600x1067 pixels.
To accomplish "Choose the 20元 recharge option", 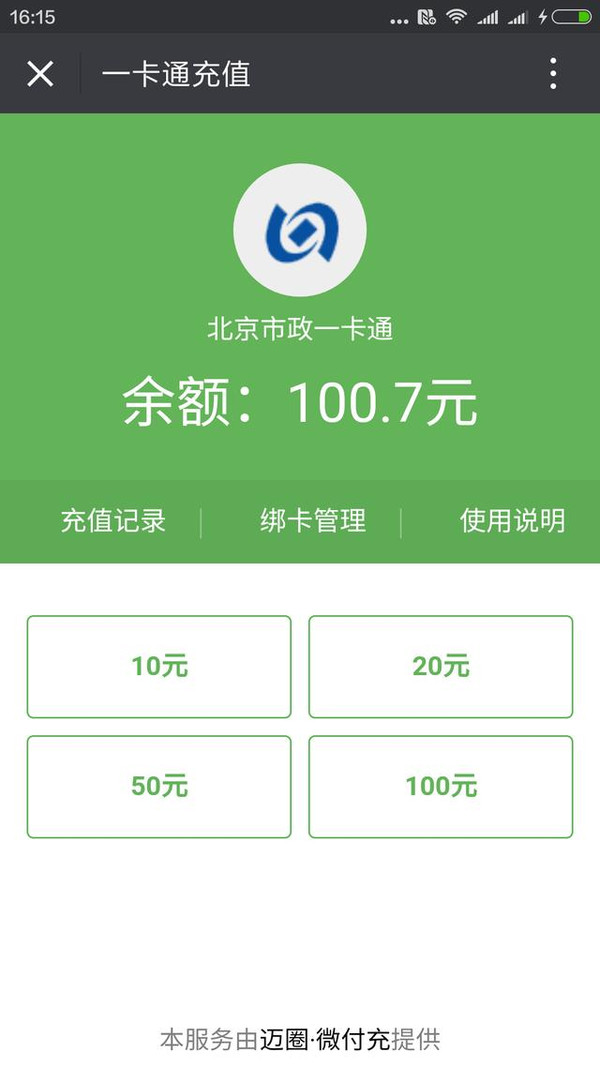I will pyautogui.click(x=441, y=666).
